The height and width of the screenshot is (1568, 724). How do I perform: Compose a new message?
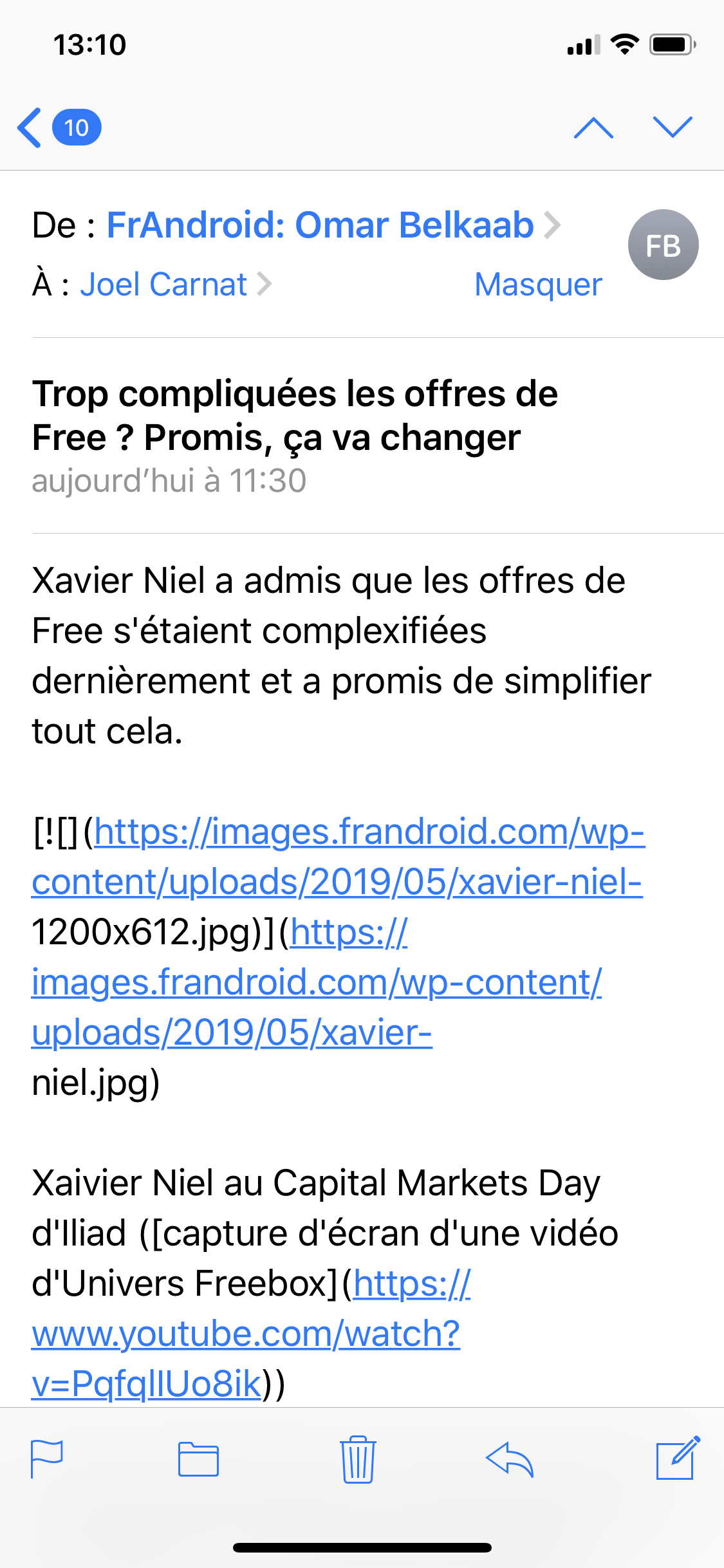[x=678, y=1458]
